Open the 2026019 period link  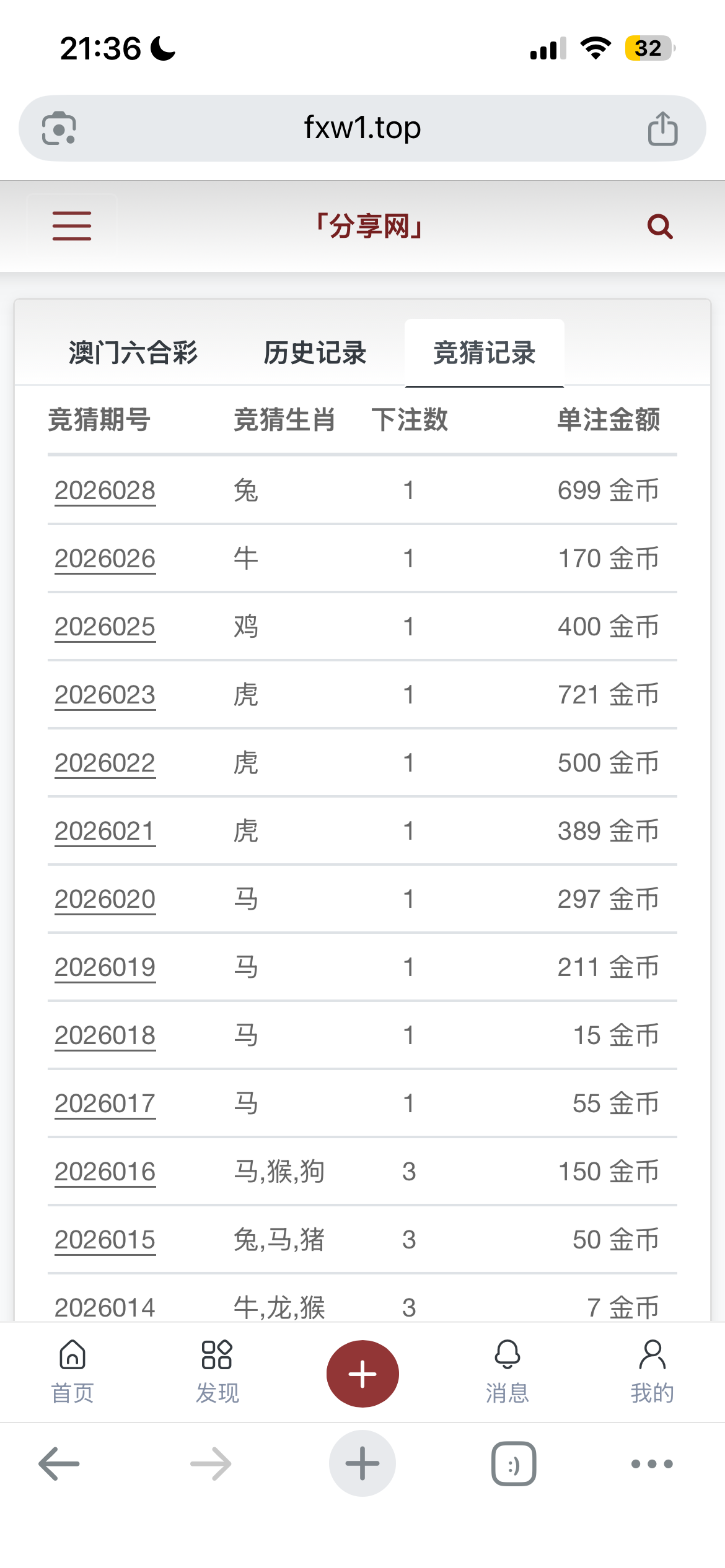(105, 967)
